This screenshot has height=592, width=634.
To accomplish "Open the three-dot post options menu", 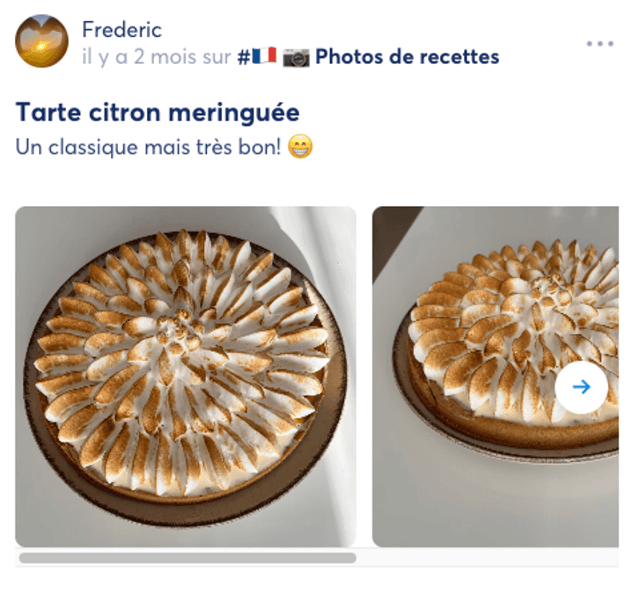I will (600, 44).
